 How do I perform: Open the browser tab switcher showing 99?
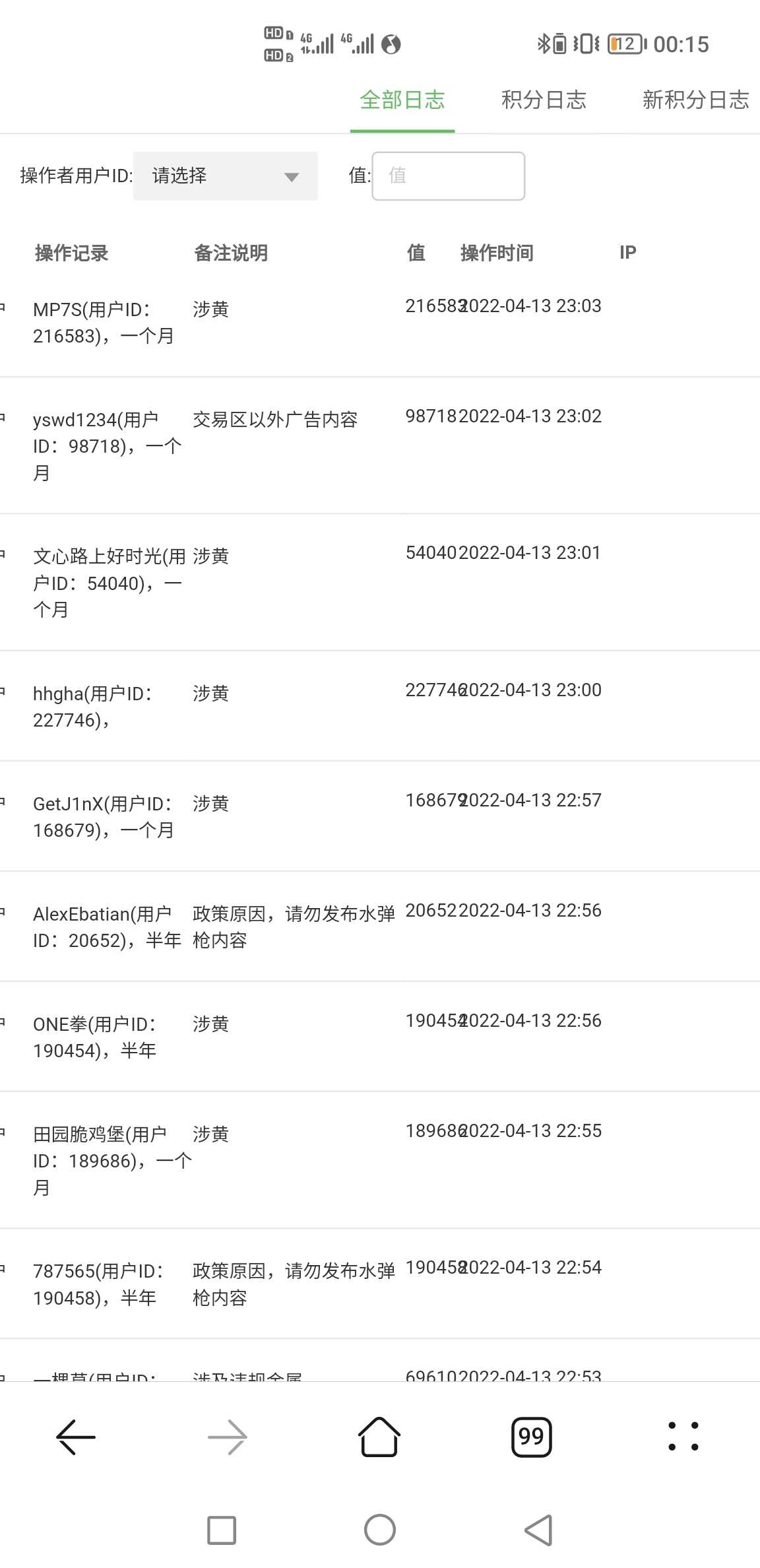click(x=531, y=1436)
